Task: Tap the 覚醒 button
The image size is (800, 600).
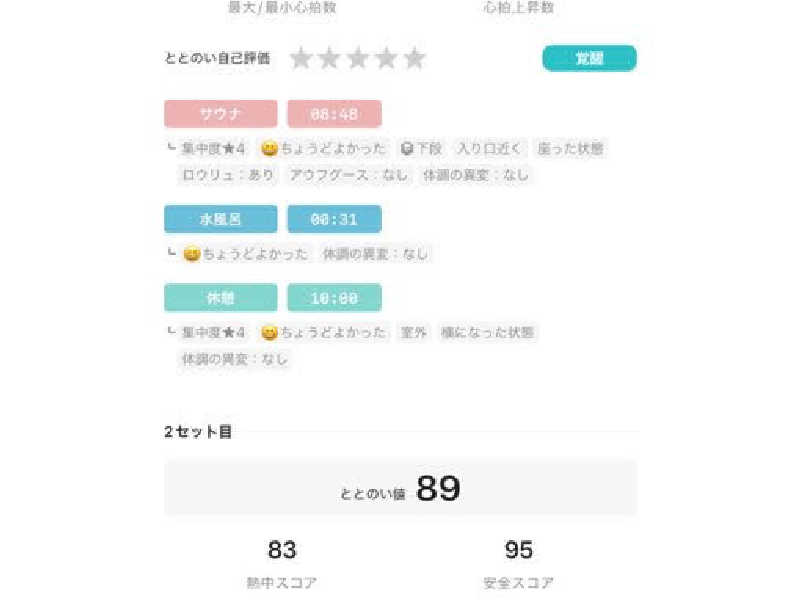Action: click(589, 58)
